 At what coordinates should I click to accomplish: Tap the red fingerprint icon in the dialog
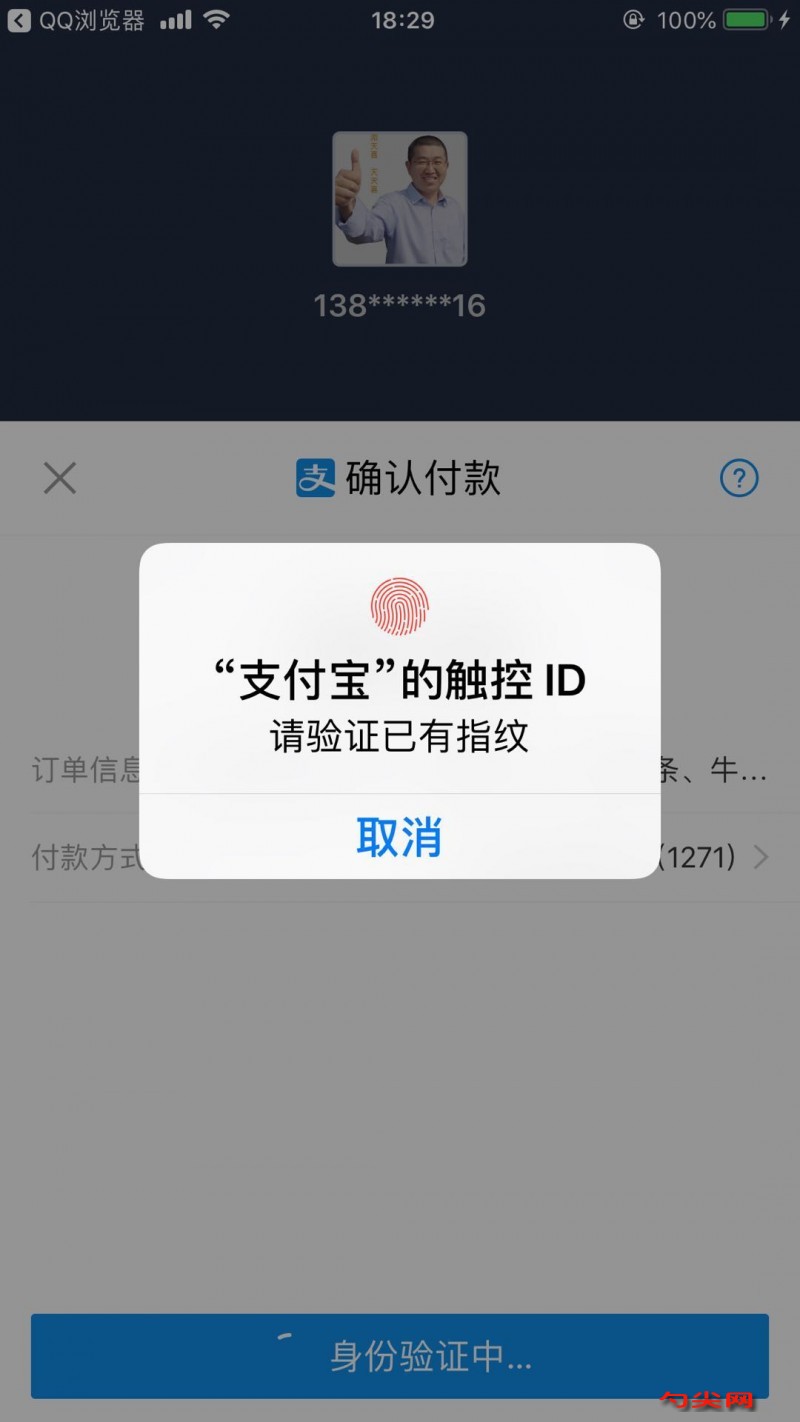(399, 604)
